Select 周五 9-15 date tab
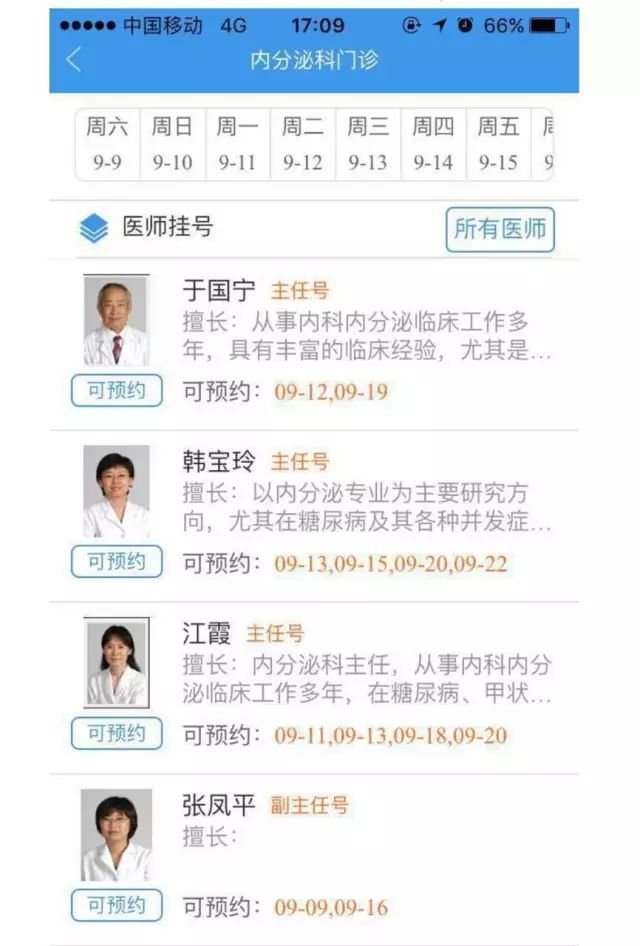 [x=499, y=144]
